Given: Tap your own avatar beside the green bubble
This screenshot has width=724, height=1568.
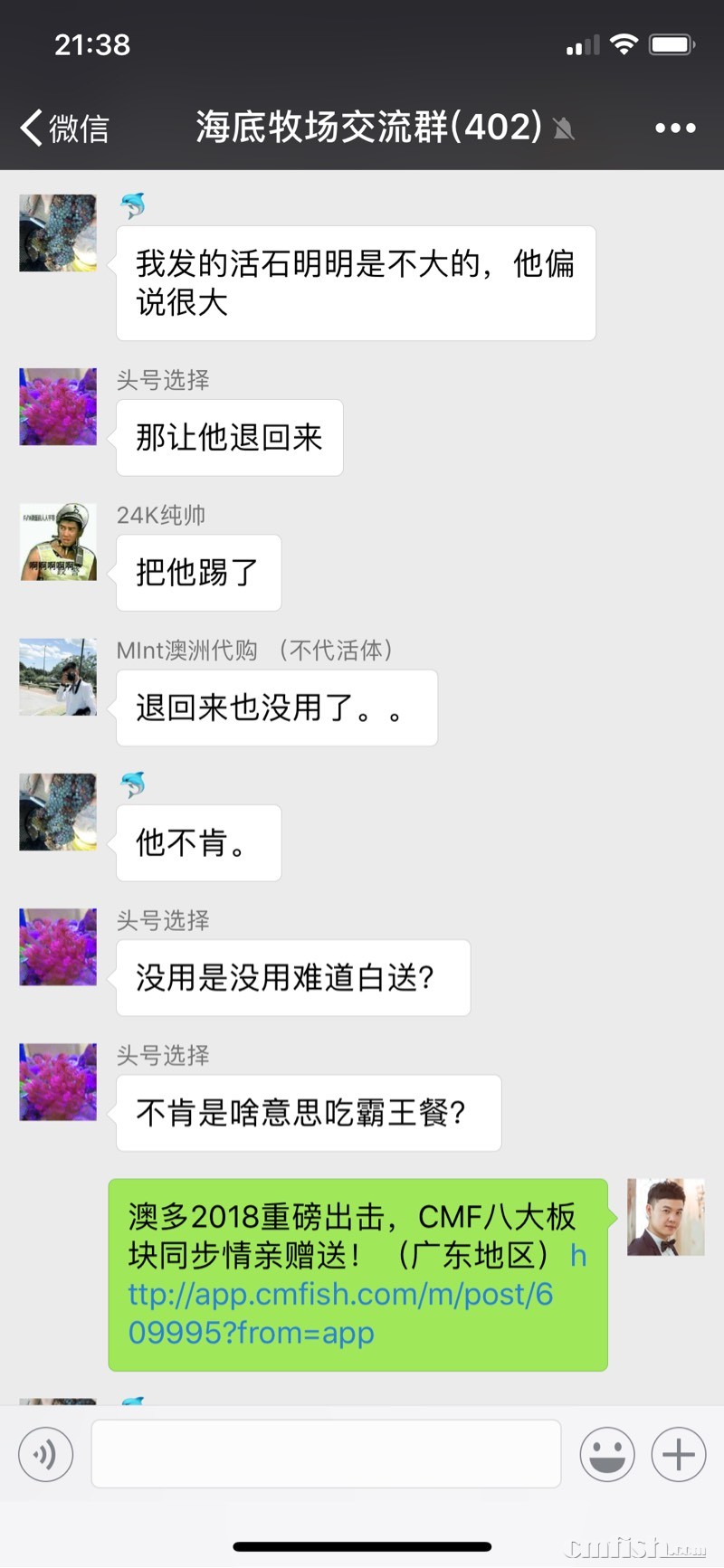Looking at the screenshot, I should coord(666,1217).
